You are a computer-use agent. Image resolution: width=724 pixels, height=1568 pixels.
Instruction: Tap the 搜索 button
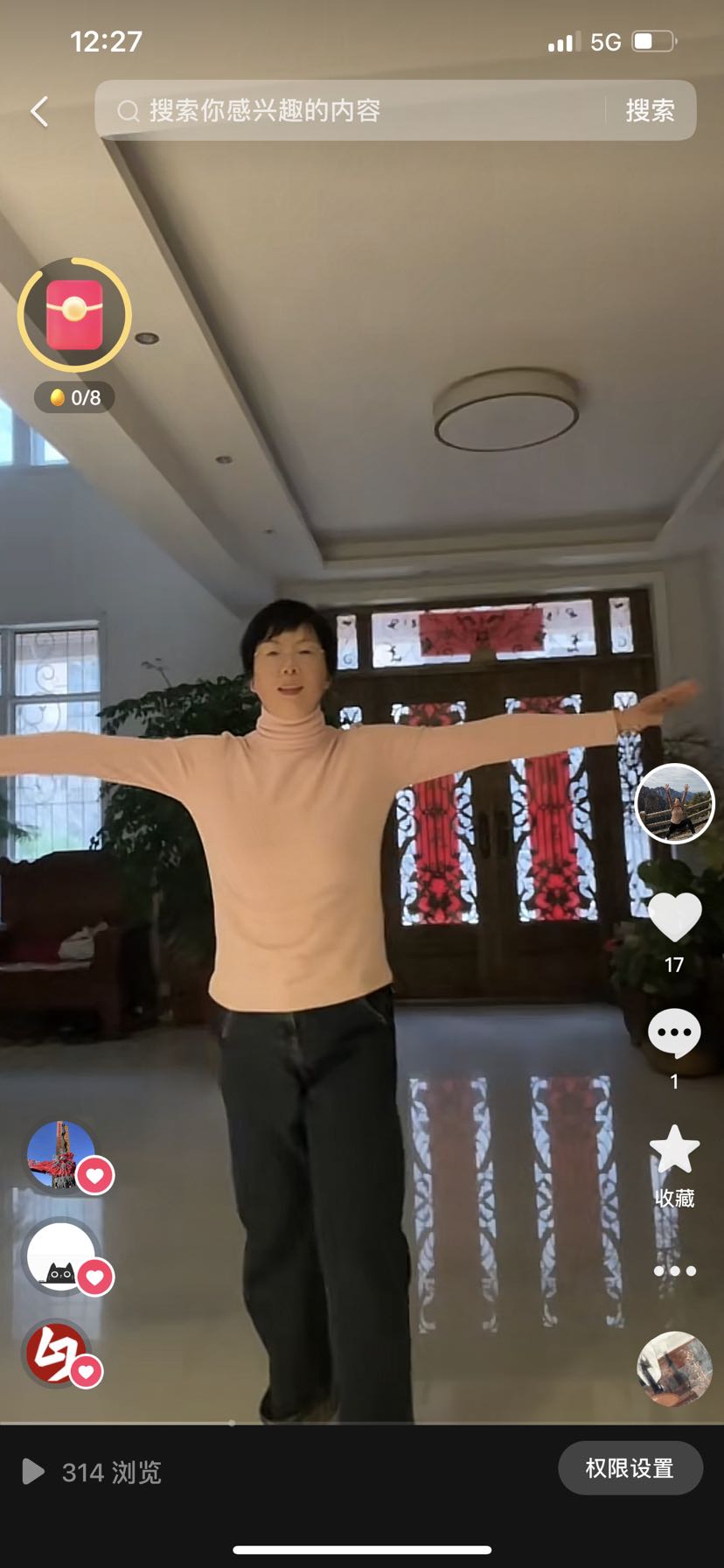pos(650,110)
